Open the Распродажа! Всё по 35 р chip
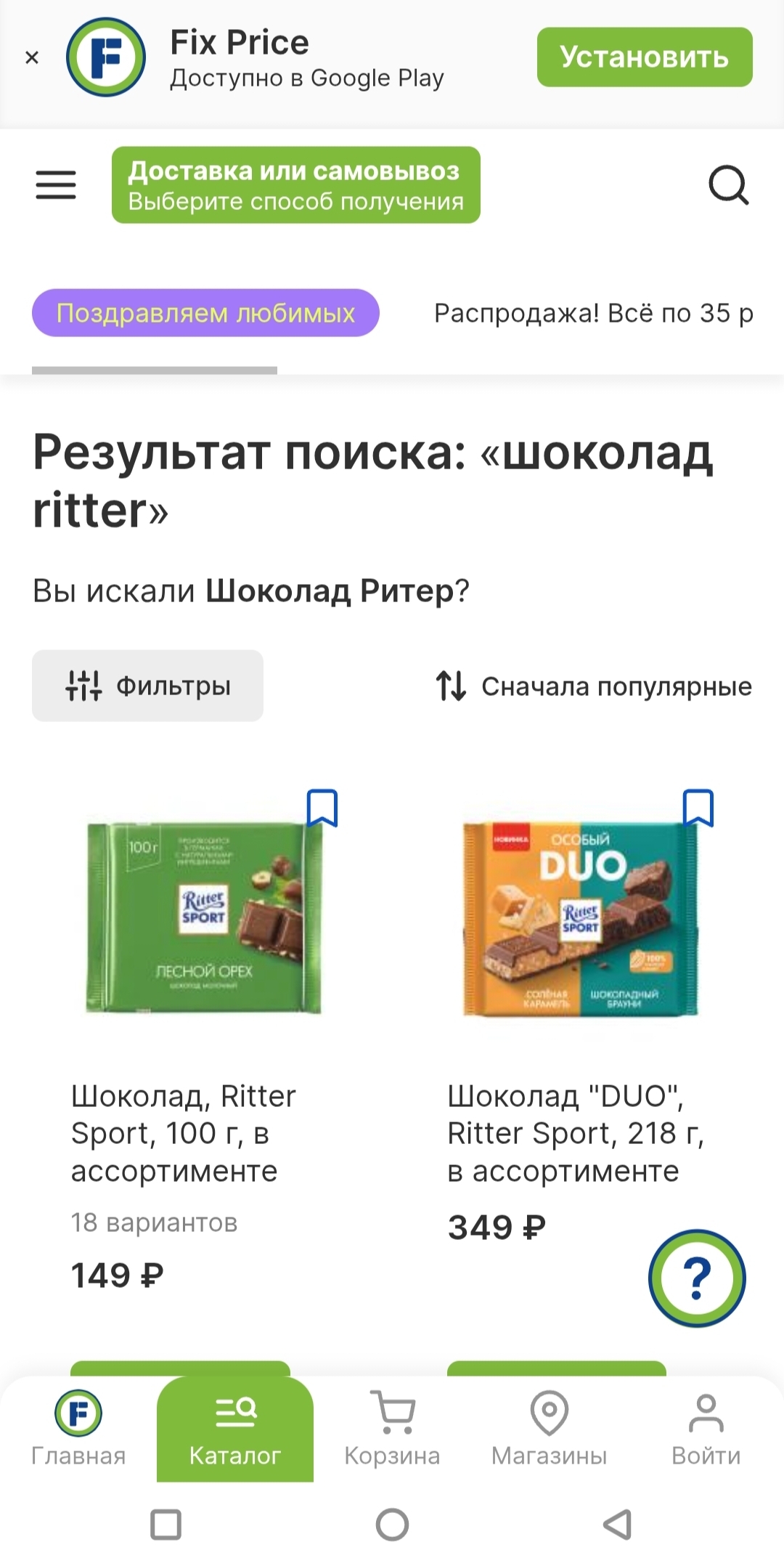Image resolution: width=784 pixels, height=1566 pixels. click(x=593, y=313)
